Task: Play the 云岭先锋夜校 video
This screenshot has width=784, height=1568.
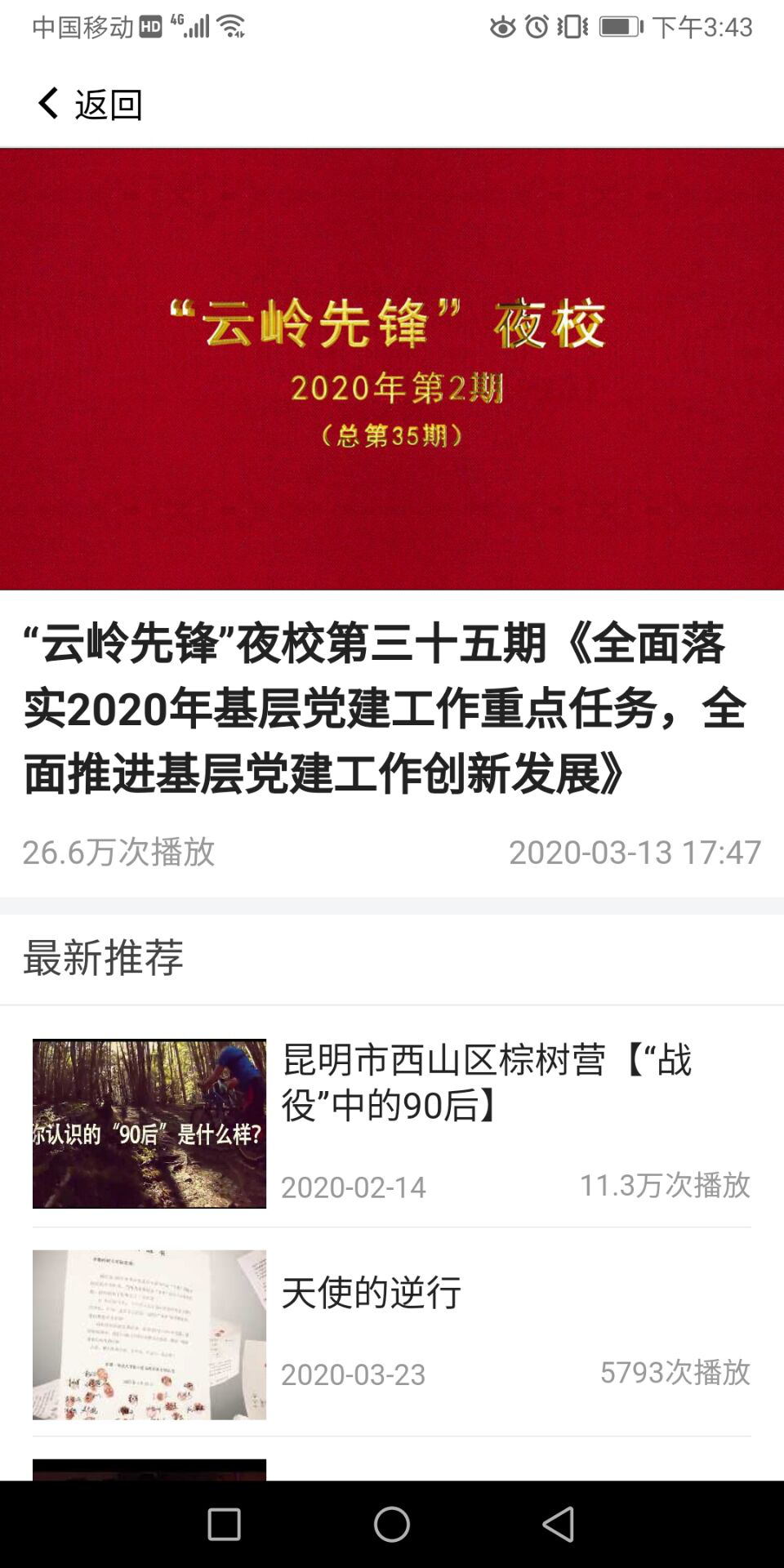Action: click(392, 369)
